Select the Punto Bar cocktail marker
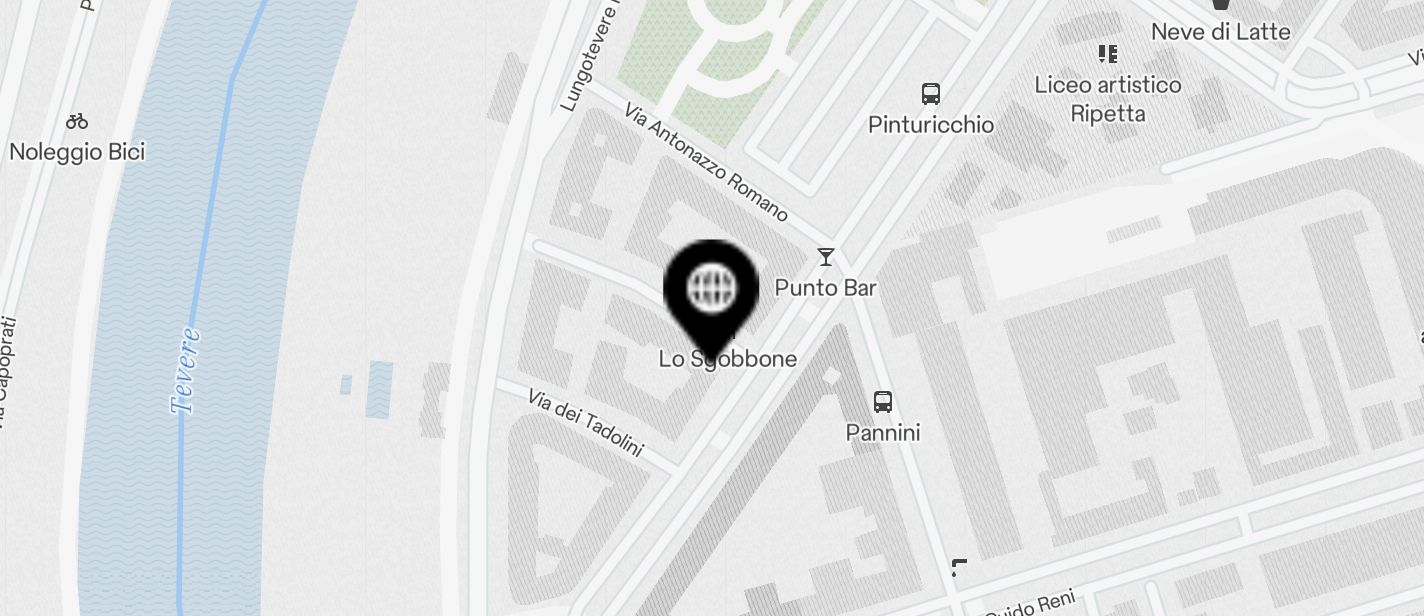The image size is (1424, 616). 825,258
